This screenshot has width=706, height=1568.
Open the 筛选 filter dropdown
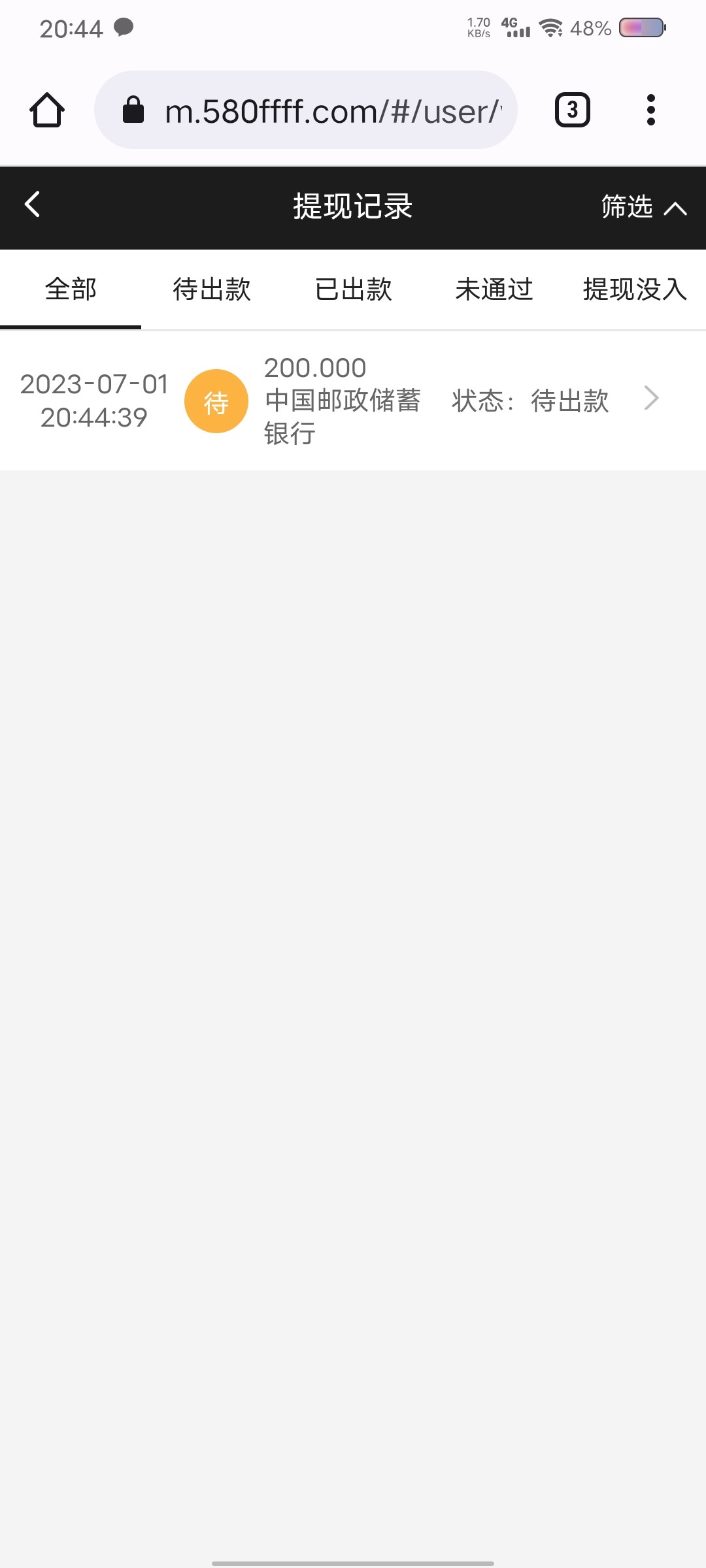[643, 207]
